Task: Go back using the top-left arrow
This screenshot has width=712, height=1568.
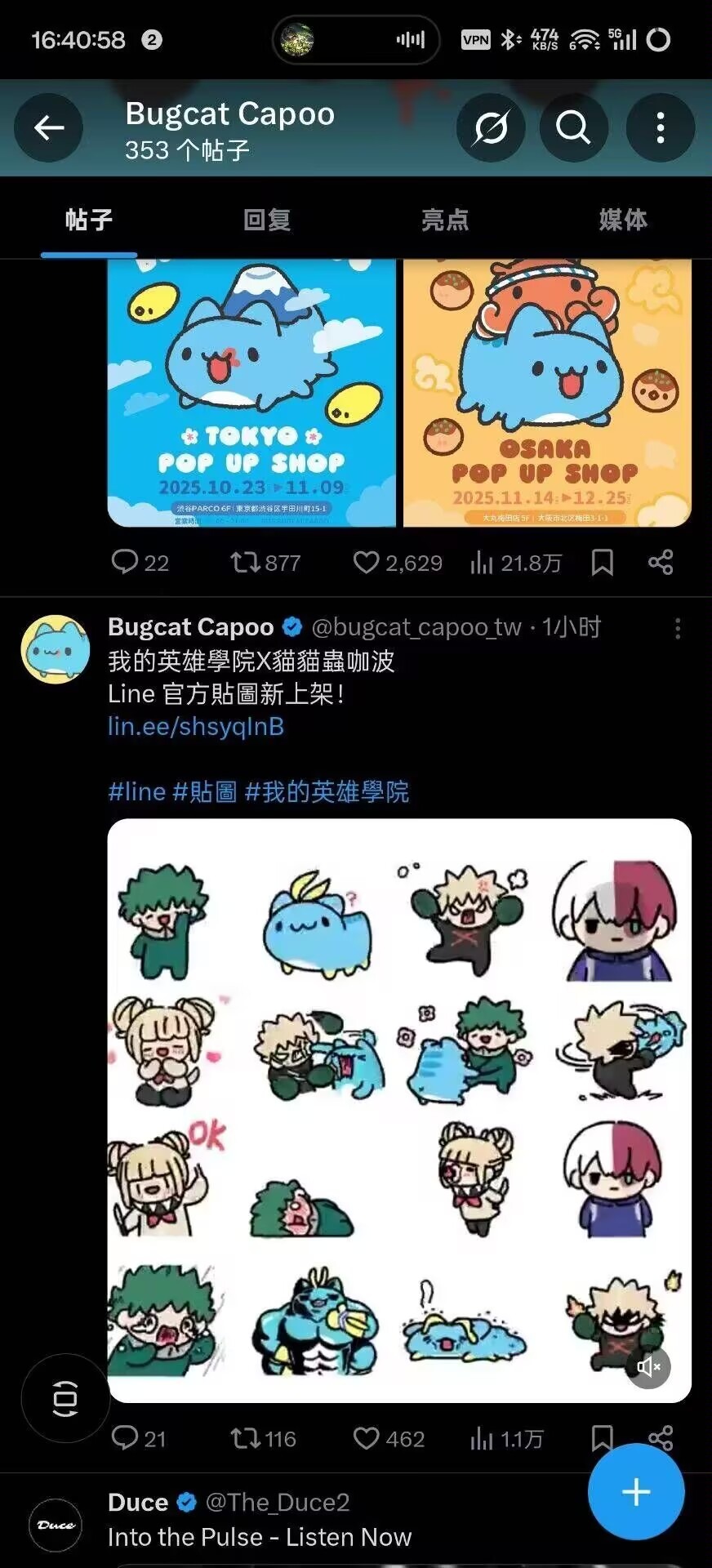Action: pos(49,127)
